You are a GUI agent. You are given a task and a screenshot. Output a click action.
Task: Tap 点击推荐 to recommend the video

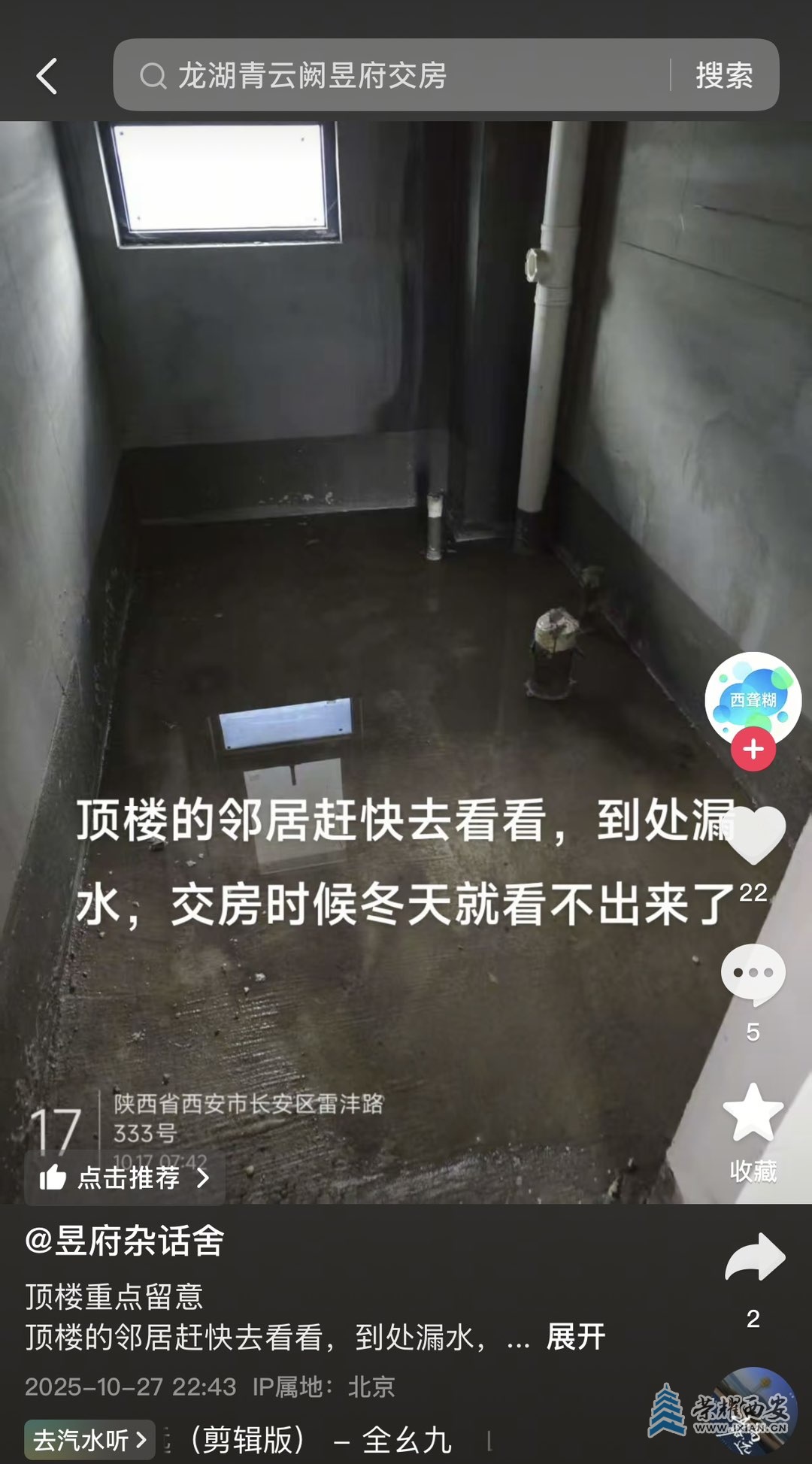(x=125, y=1177)
